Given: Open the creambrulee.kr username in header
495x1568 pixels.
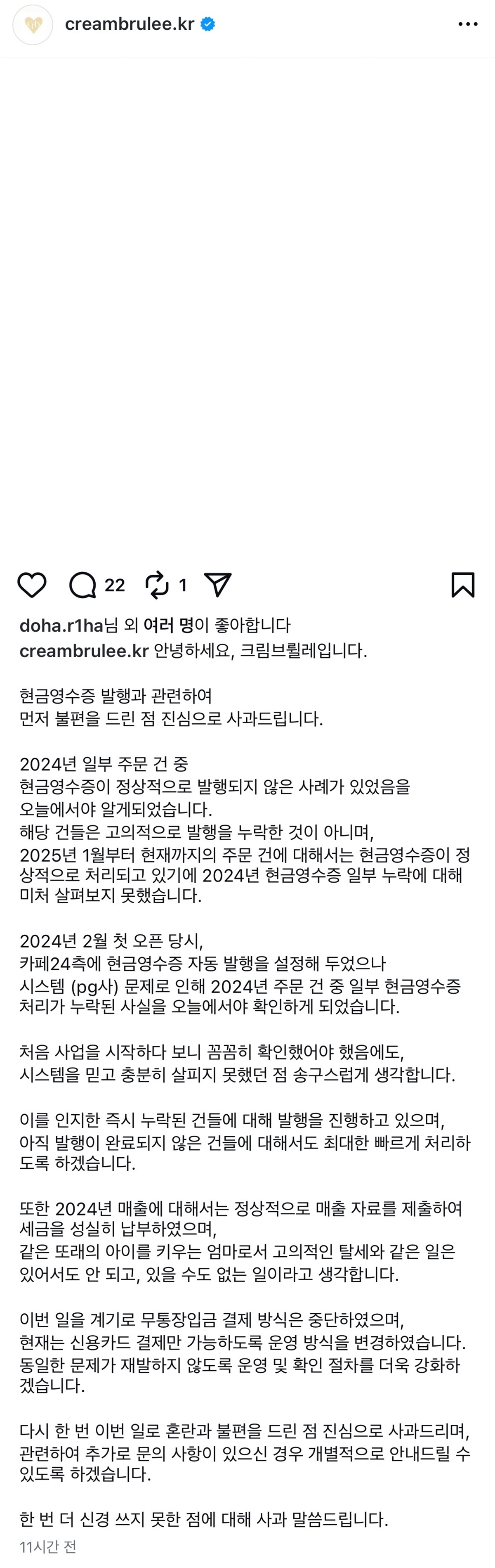Looking at the screenshot, I should pyautogui.click(x=130, y=24).
